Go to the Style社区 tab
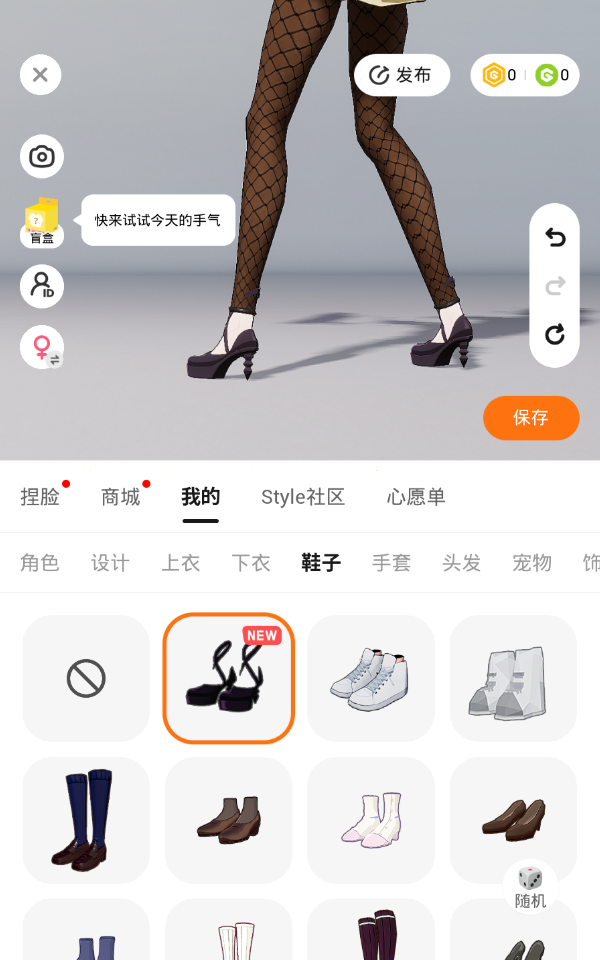Viewport: 600px width, 960px height. pyautogui.click(x=303, y=497)
